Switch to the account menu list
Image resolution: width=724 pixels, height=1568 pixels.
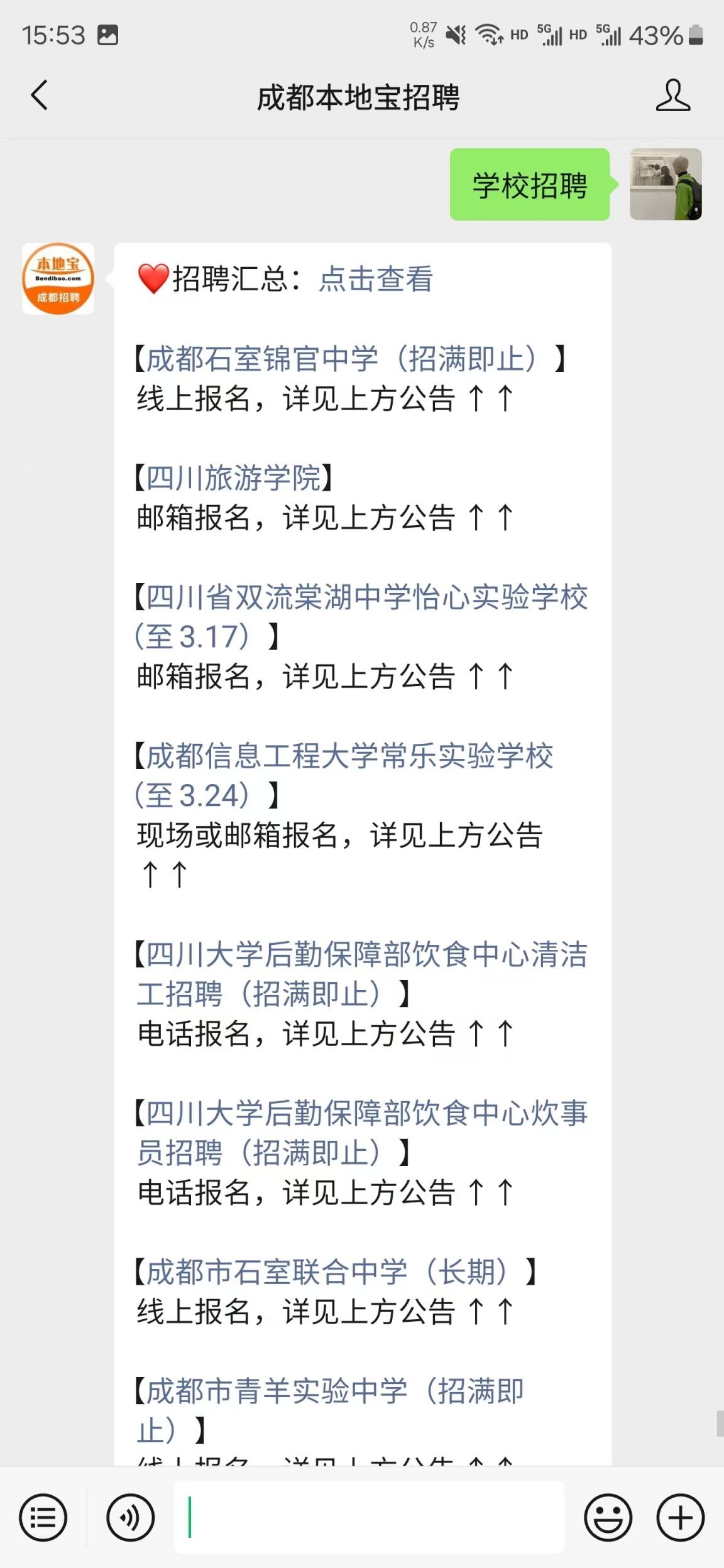(43, 1517)
